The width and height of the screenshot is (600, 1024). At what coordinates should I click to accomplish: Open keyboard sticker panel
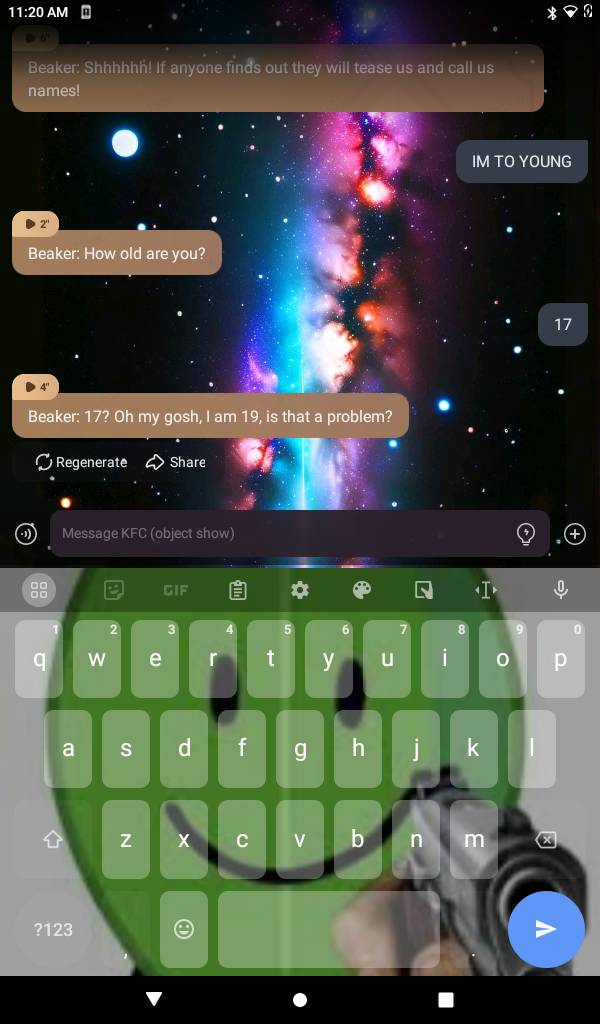tap(114, 590)
